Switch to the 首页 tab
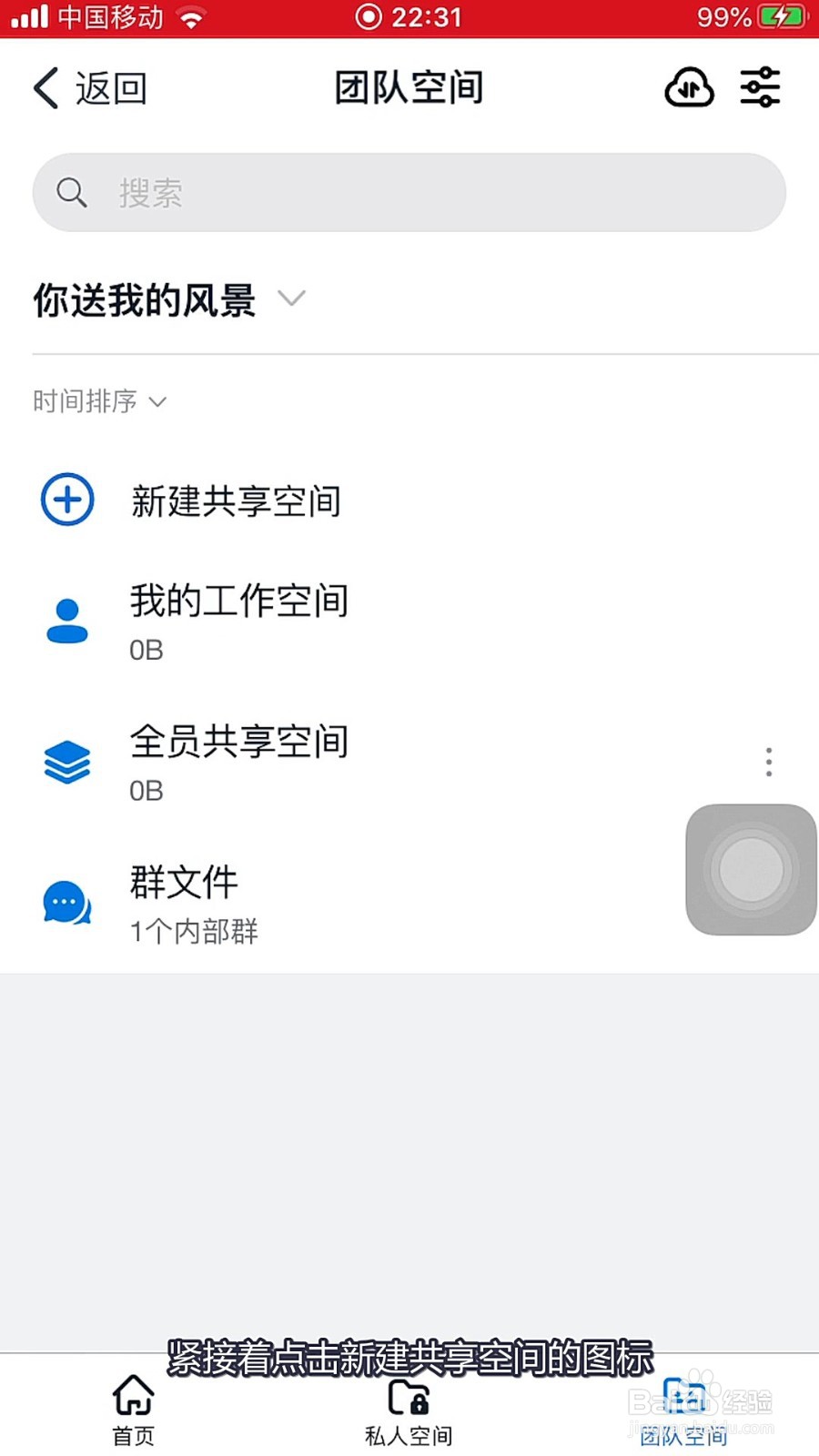 (x=134, y=1409)
